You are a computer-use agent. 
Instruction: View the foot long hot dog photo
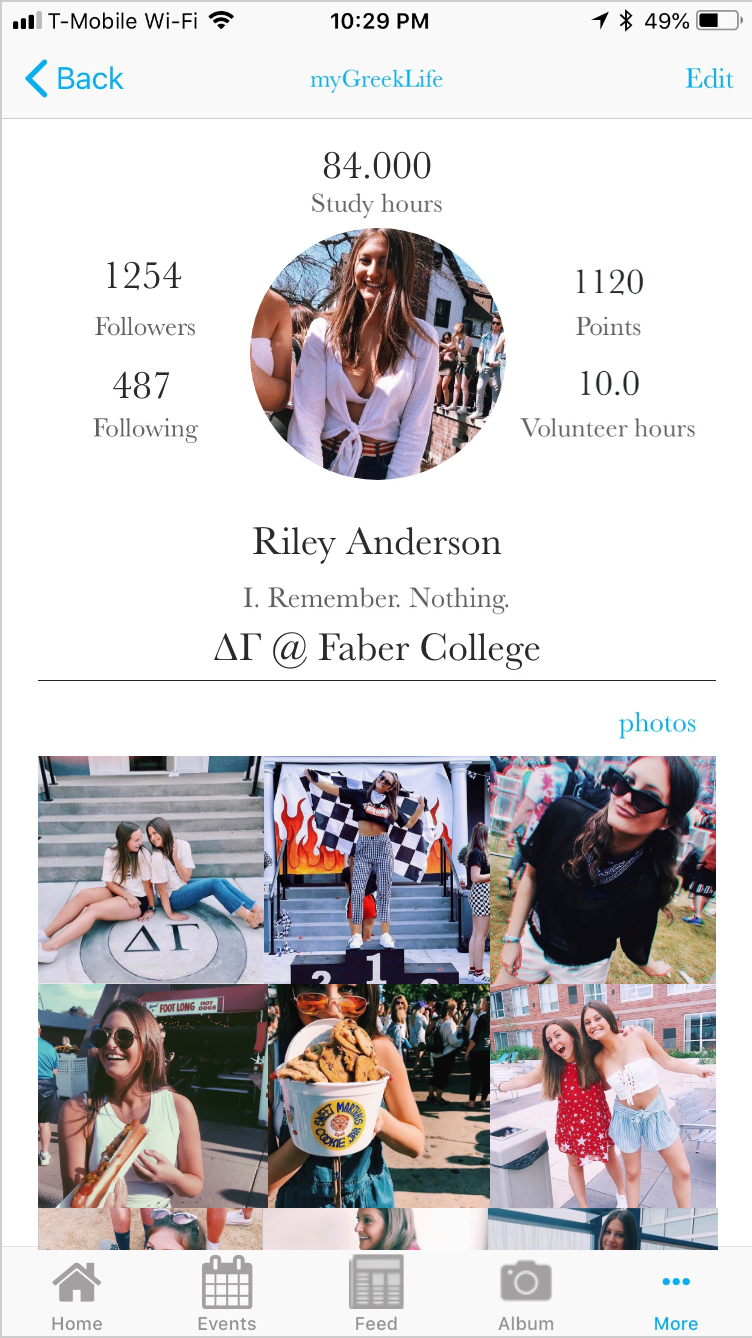pyautogui.click(x=150, y=1095)
